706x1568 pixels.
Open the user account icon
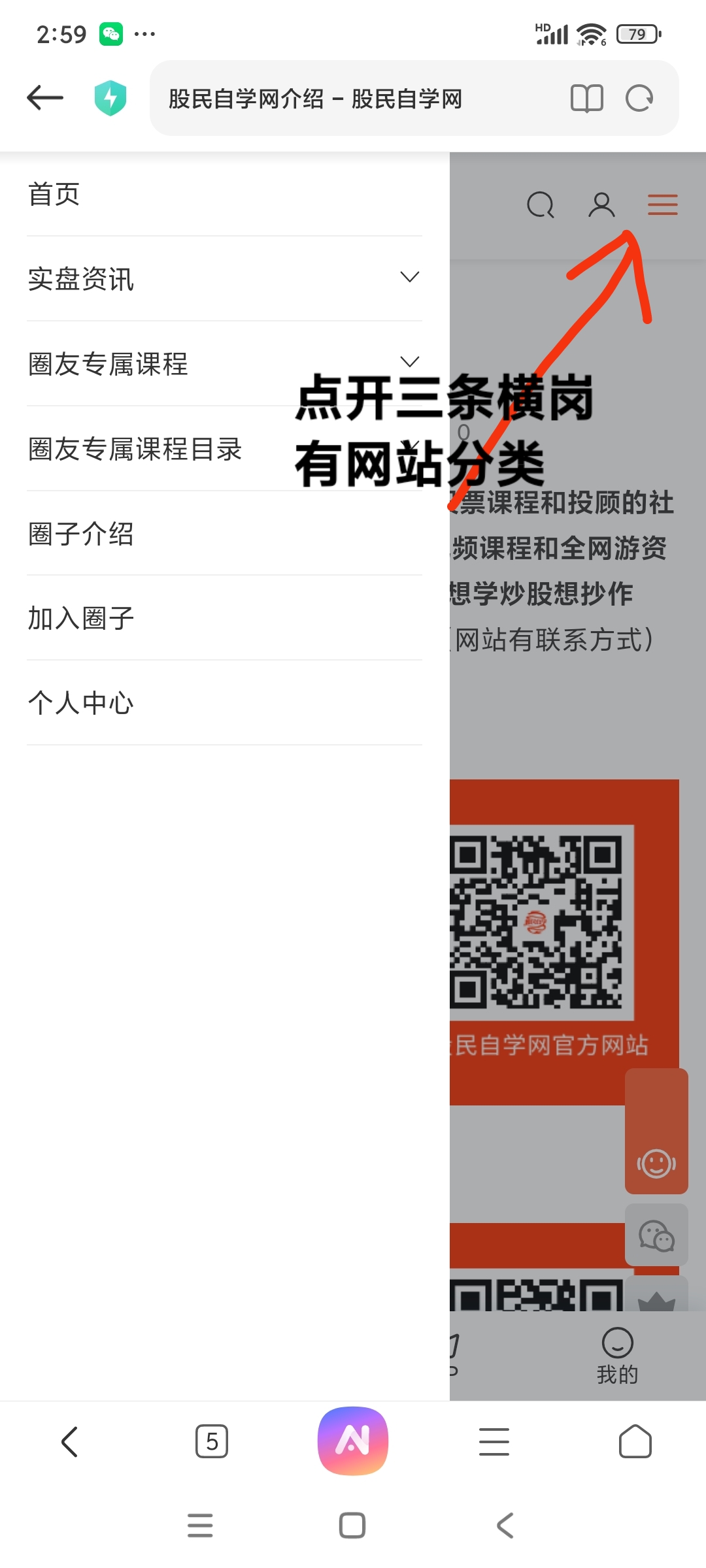[x=601, y=205]
